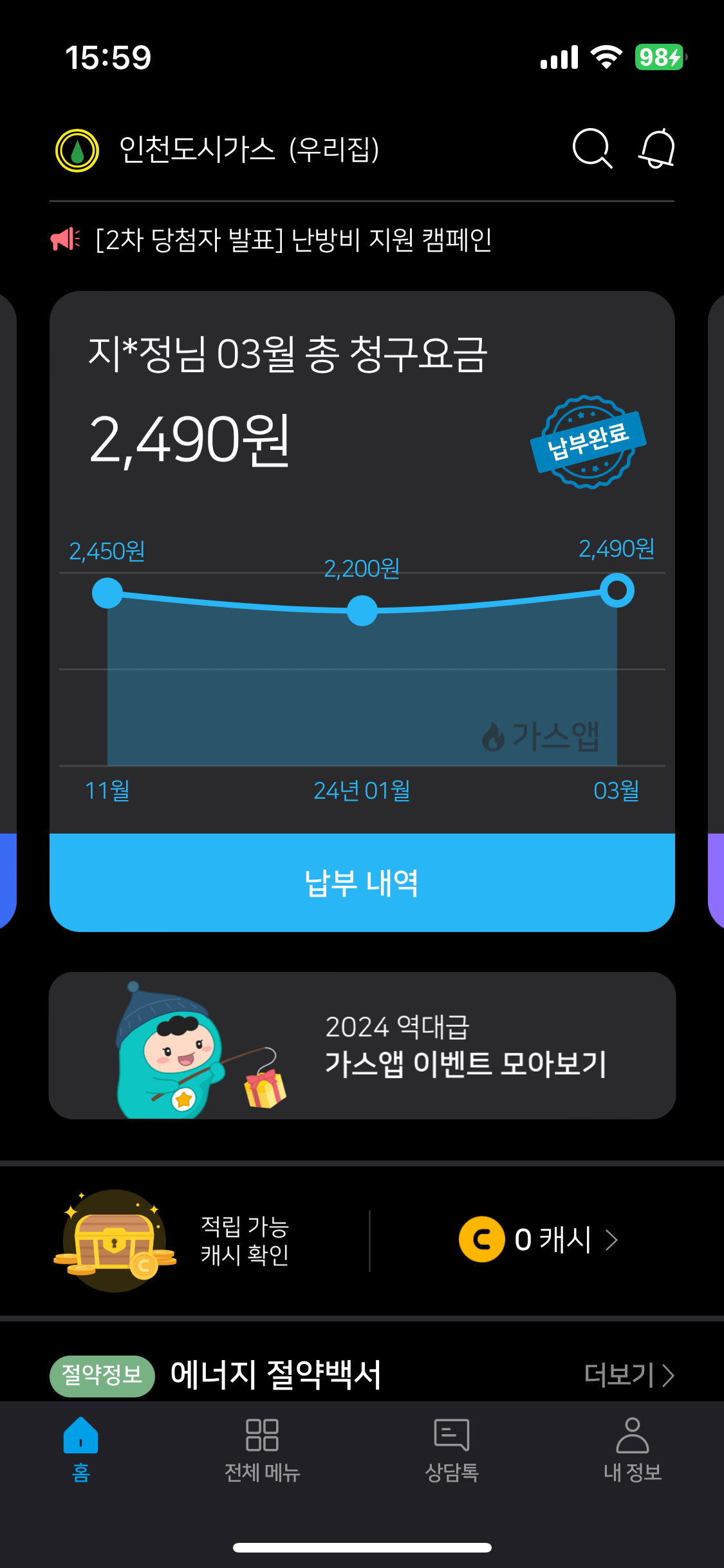The height and width of the screenshot is (1568, 724).
Task: Switch to the 홈 tab
Action: click(81, 1449)
